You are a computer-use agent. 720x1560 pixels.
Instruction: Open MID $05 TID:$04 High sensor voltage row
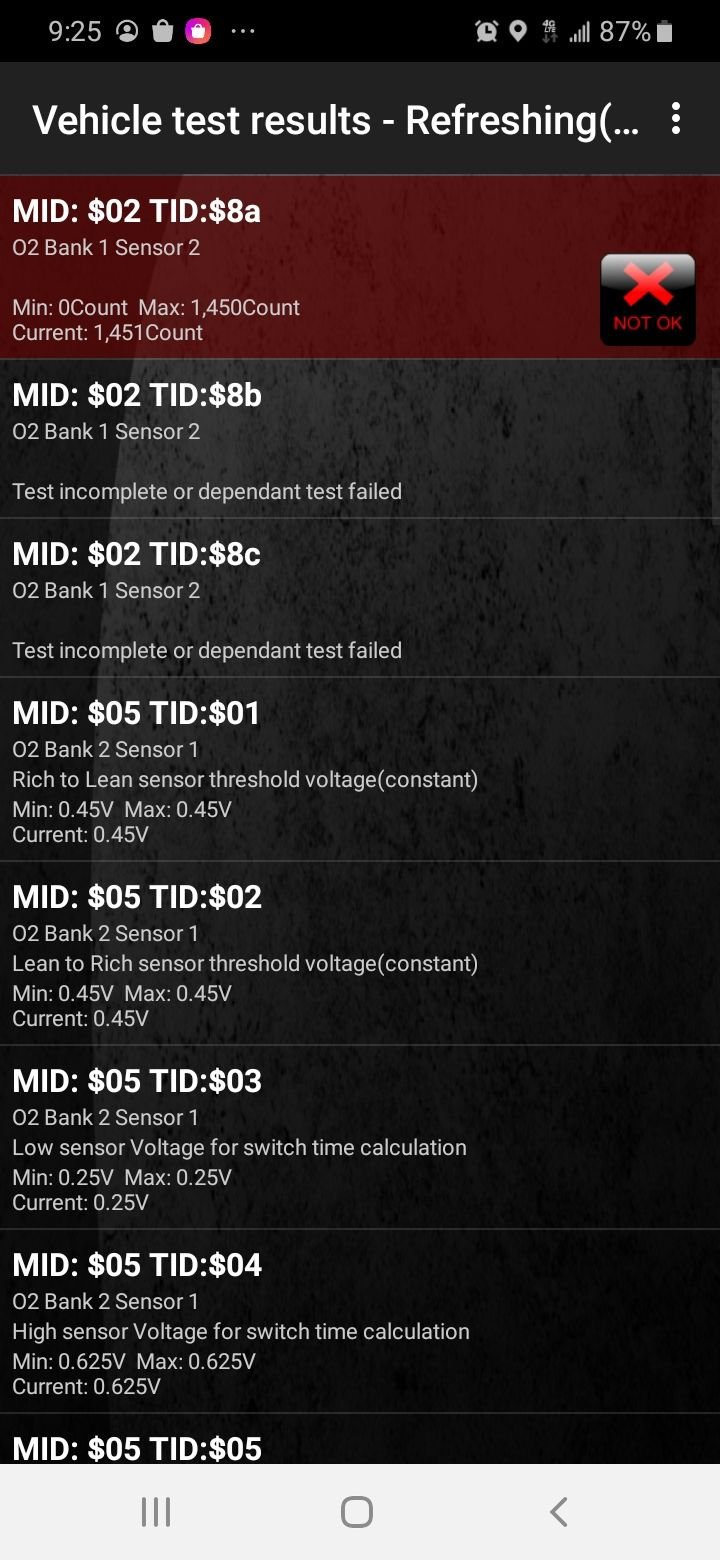tap(360, 1322)
